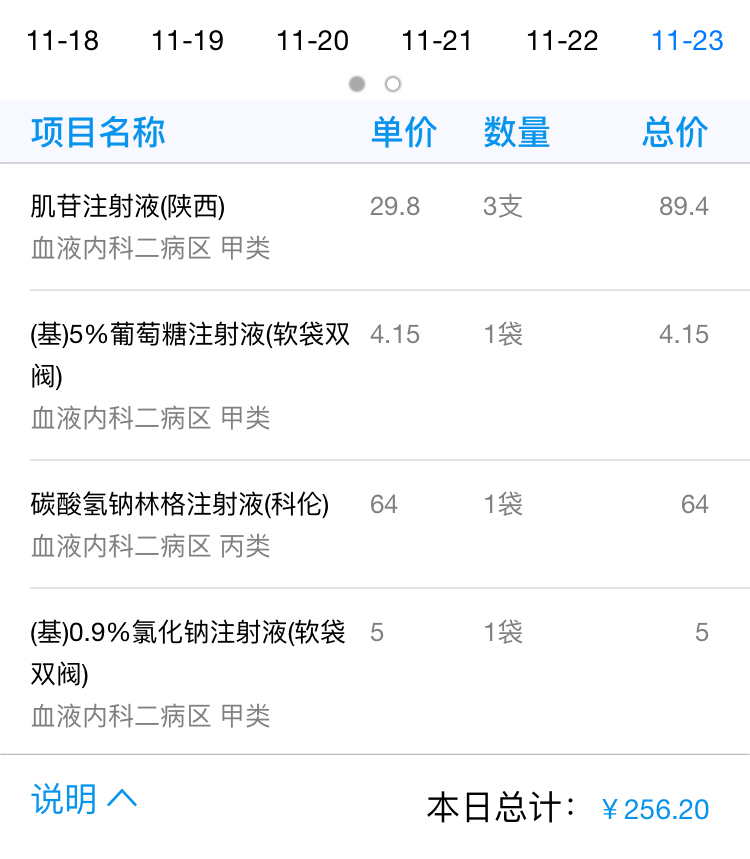Show the 11-22 daily bill
Screen dimensions: 750x859
pos(562,41)
